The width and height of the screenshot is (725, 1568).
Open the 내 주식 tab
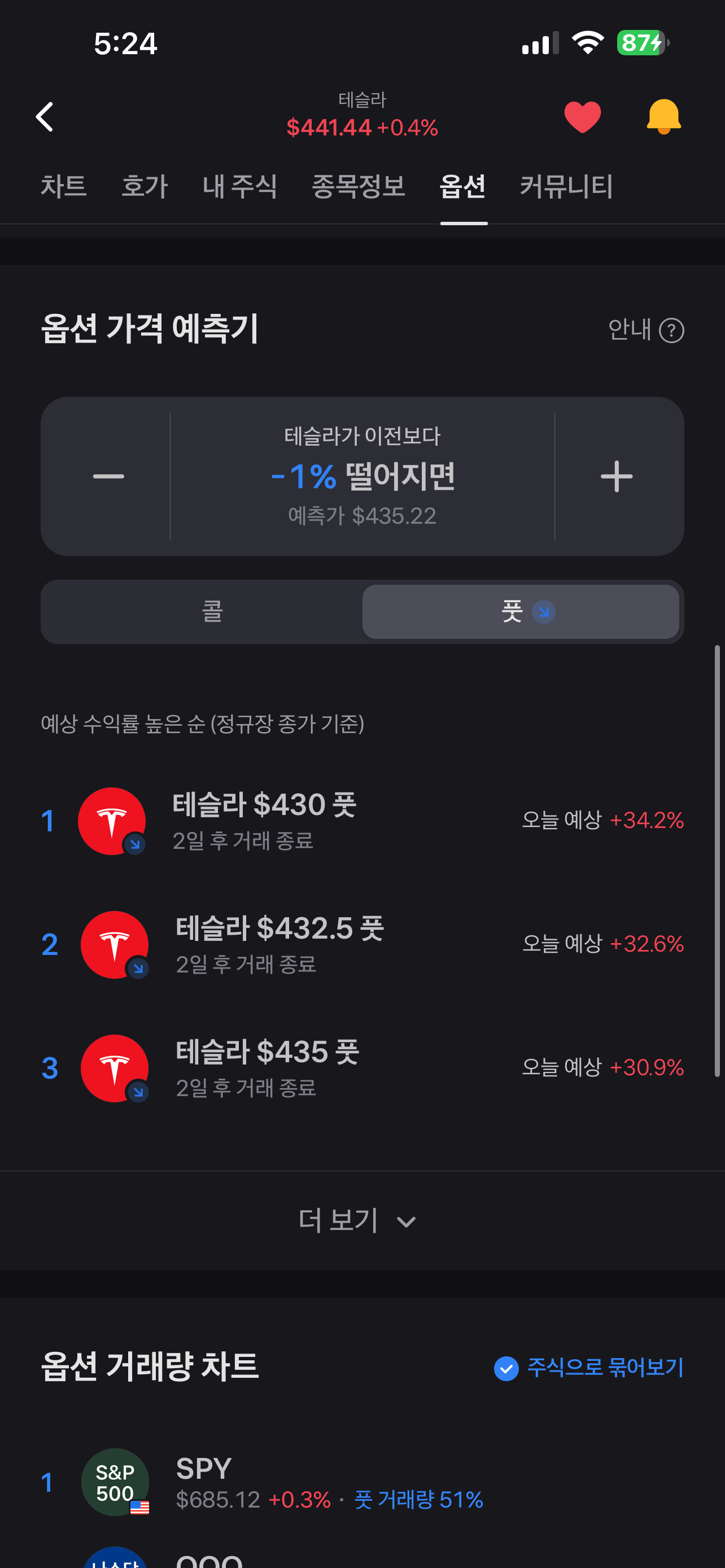[240, 186]
